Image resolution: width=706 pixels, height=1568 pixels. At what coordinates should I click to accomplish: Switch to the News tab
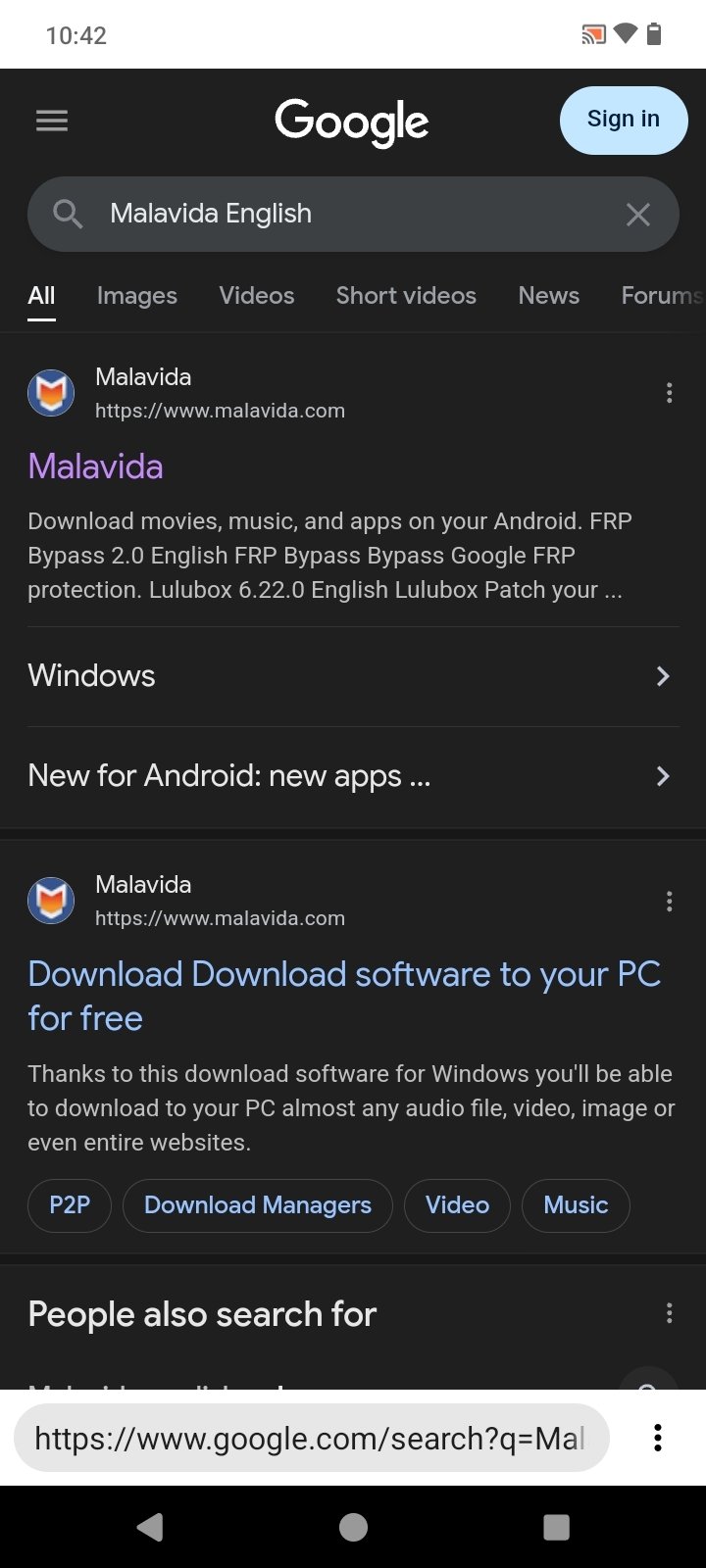[548, 296]
